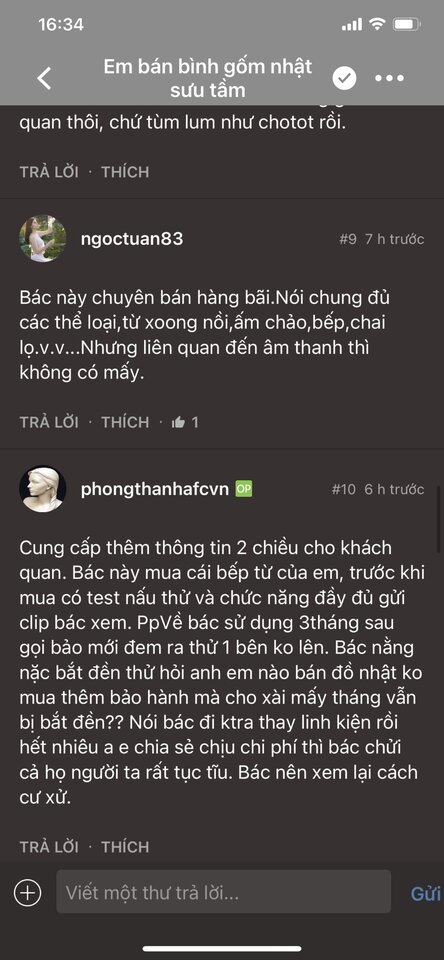View who liked ngoctuan83's comment
444x960 pixels.
click(x=185, y=422)
